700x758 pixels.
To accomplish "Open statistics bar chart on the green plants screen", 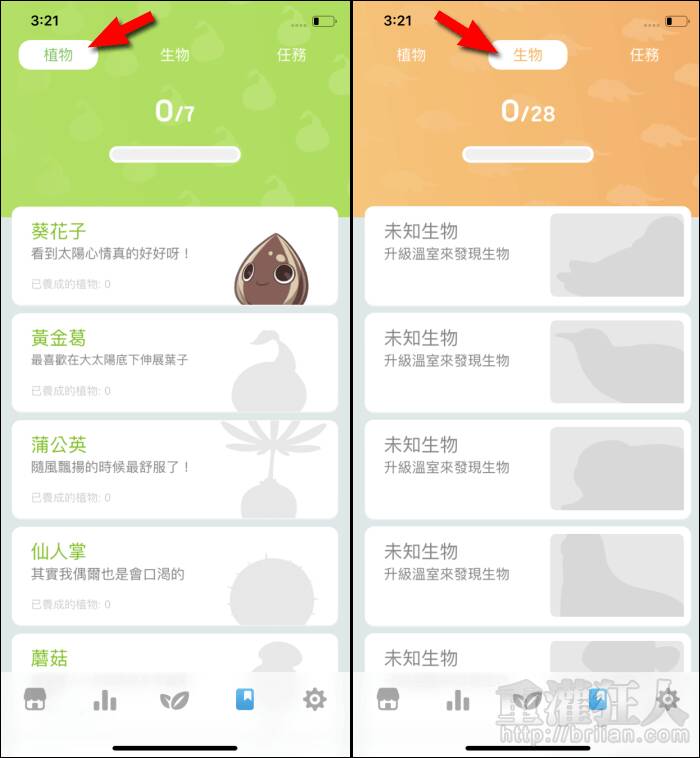I will tap(105, 700).
